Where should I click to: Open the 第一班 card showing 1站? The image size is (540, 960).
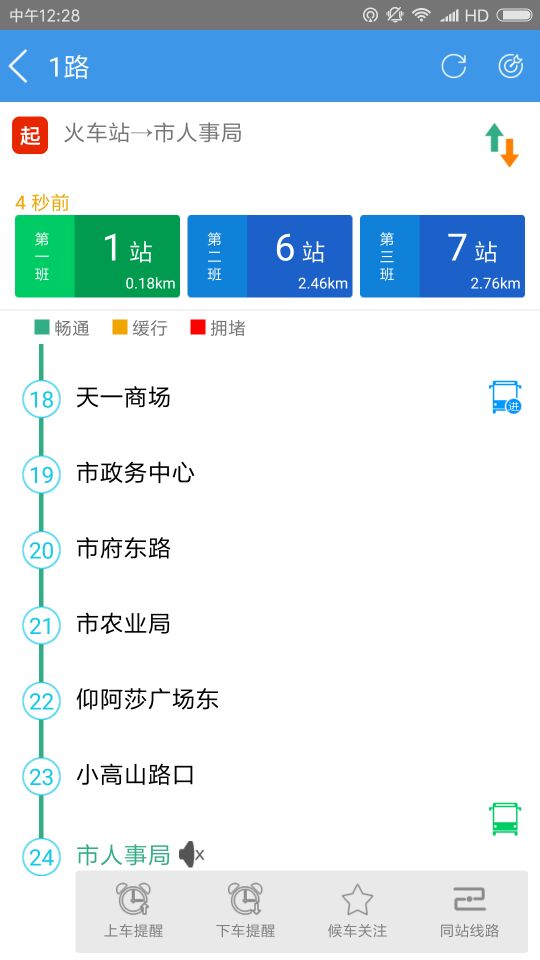(x=97, y=256)
